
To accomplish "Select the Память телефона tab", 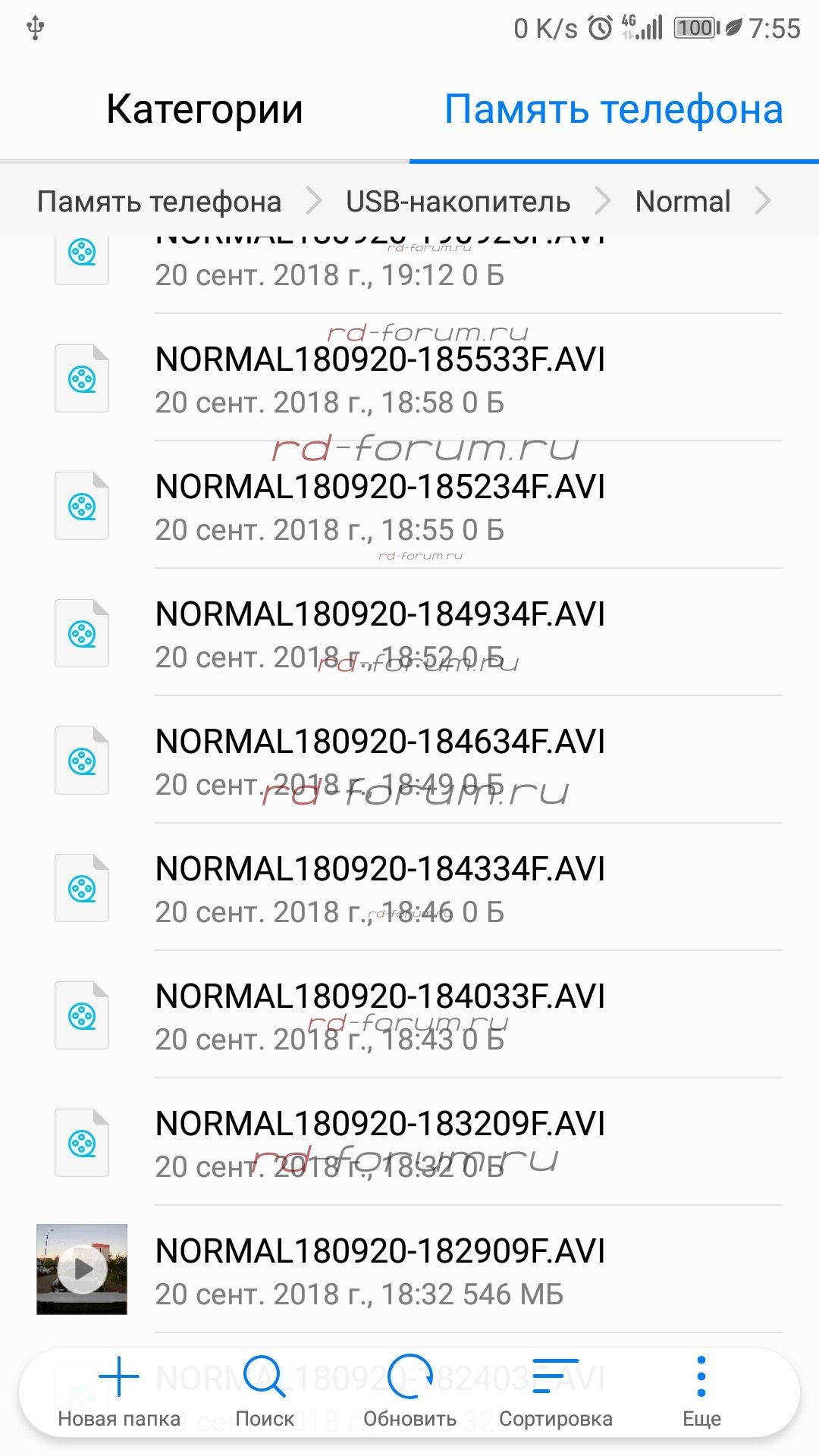I will pos(613,109).
